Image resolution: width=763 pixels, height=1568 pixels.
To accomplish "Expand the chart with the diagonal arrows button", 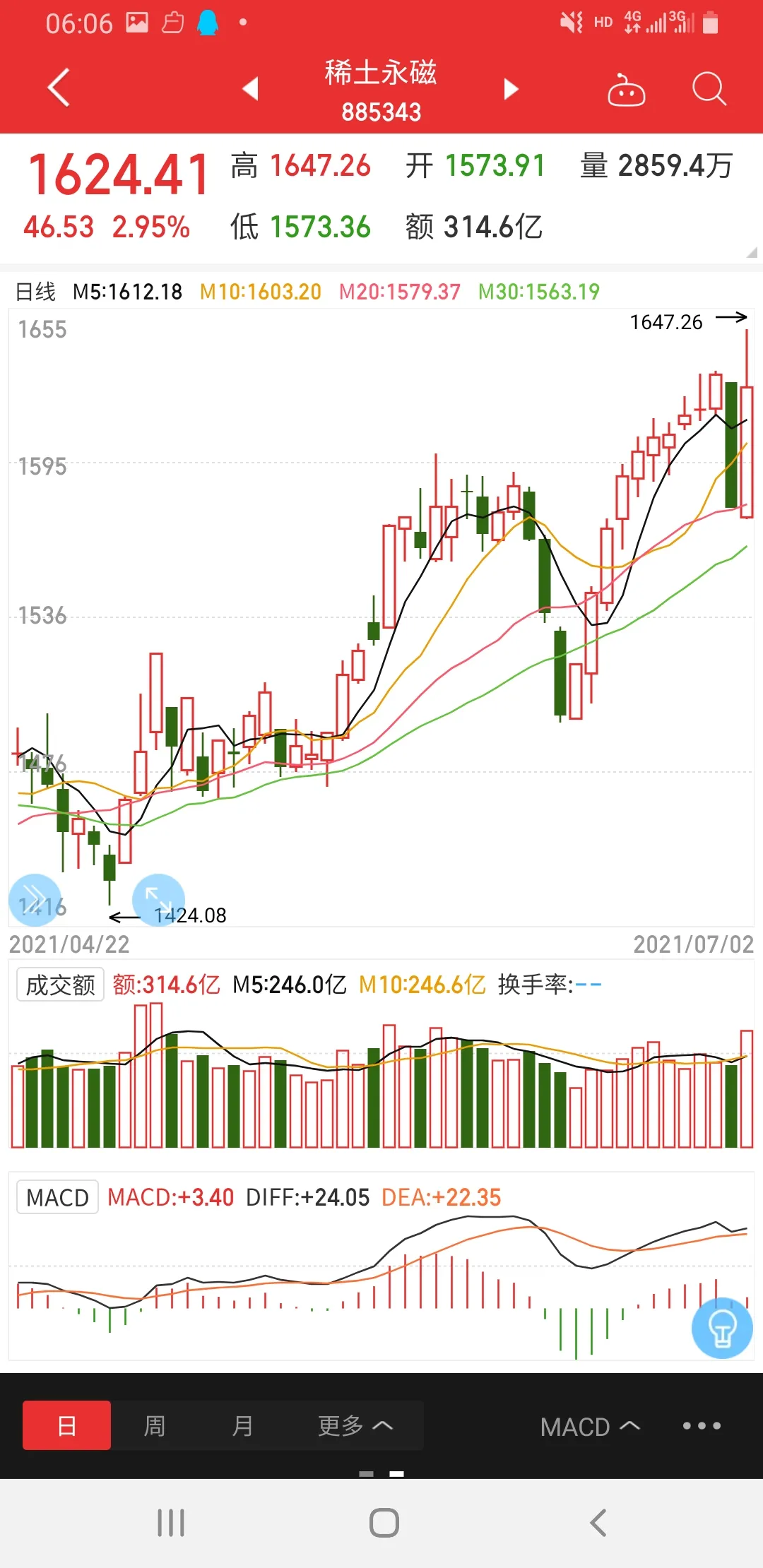I will pos(158,900).
